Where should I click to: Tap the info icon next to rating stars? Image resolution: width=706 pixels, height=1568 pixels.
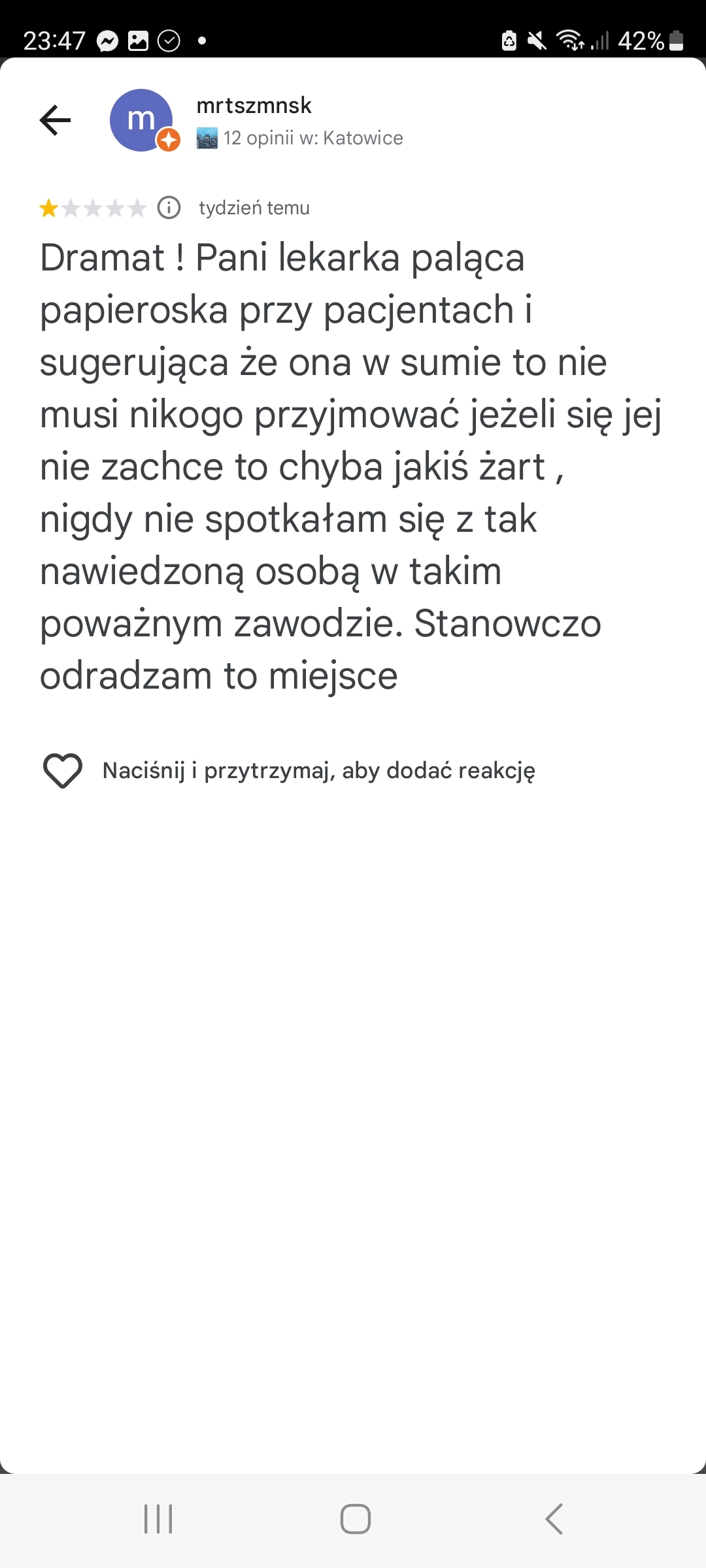coord(169,208)
